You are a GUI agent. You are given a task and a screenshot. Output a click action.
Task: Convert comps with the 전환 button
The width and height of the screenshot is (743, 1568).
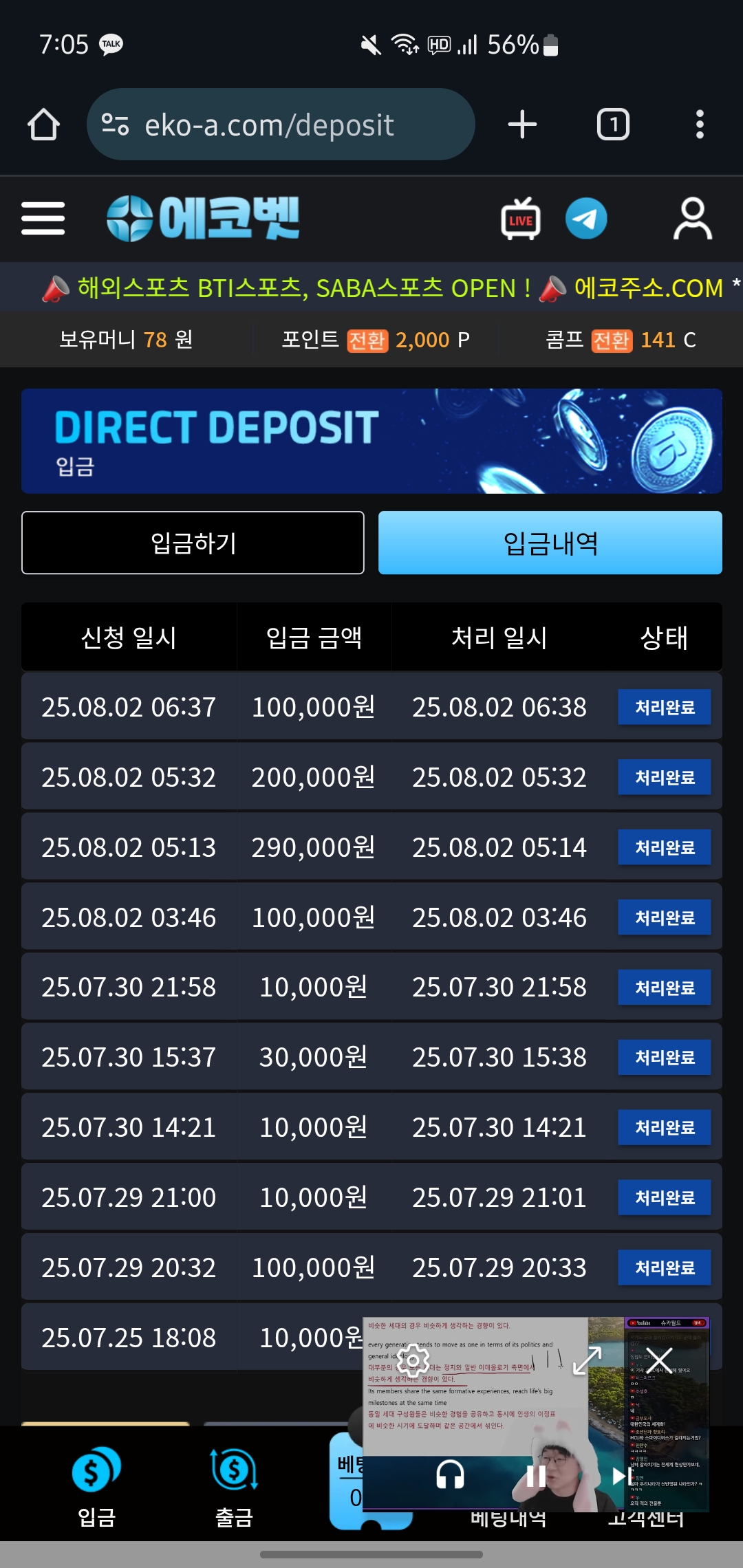click(612, 340)
